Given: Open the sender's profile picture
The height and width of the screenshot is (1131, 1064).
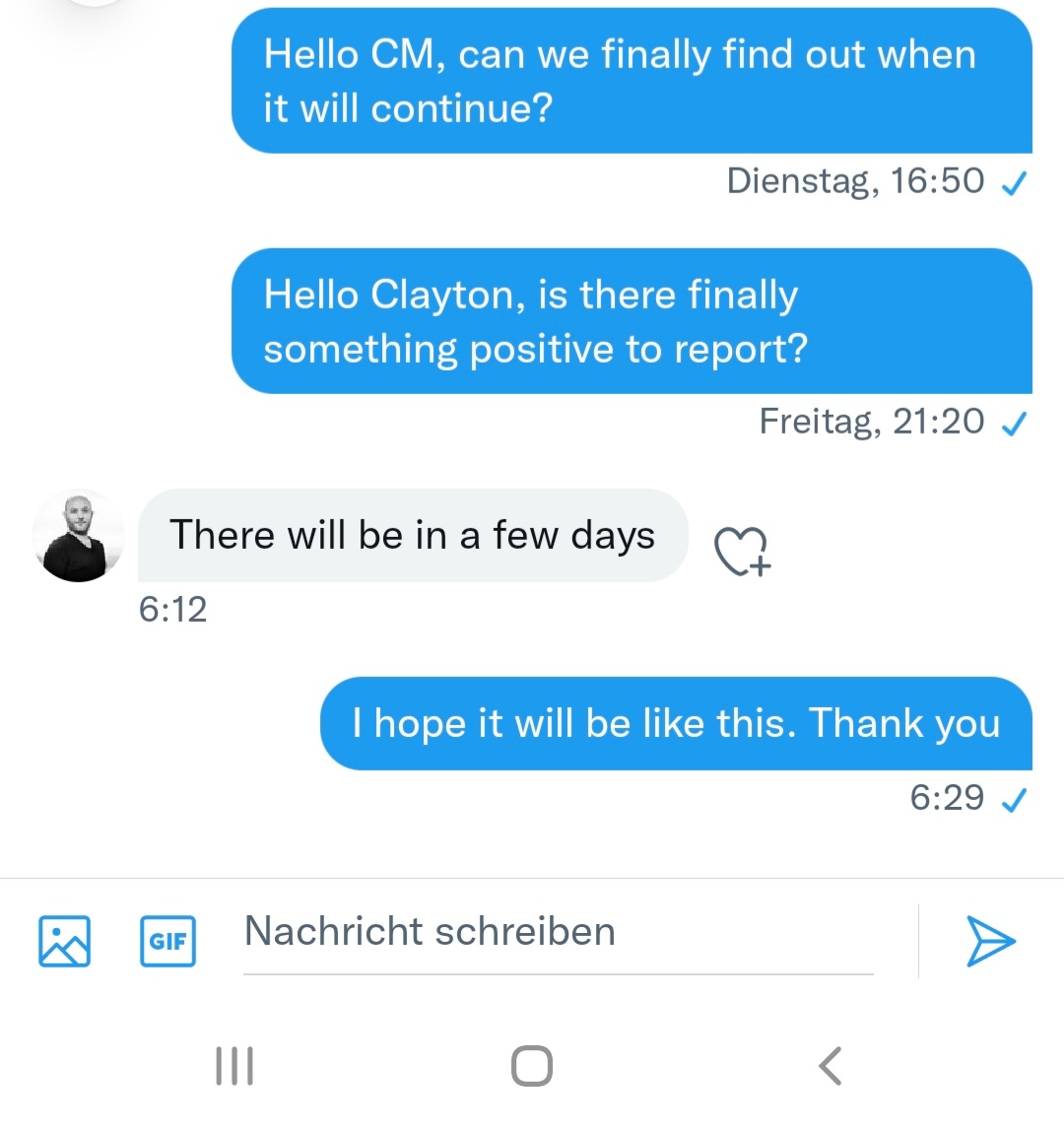Looking at the screenshot, I should click(79, 536).
